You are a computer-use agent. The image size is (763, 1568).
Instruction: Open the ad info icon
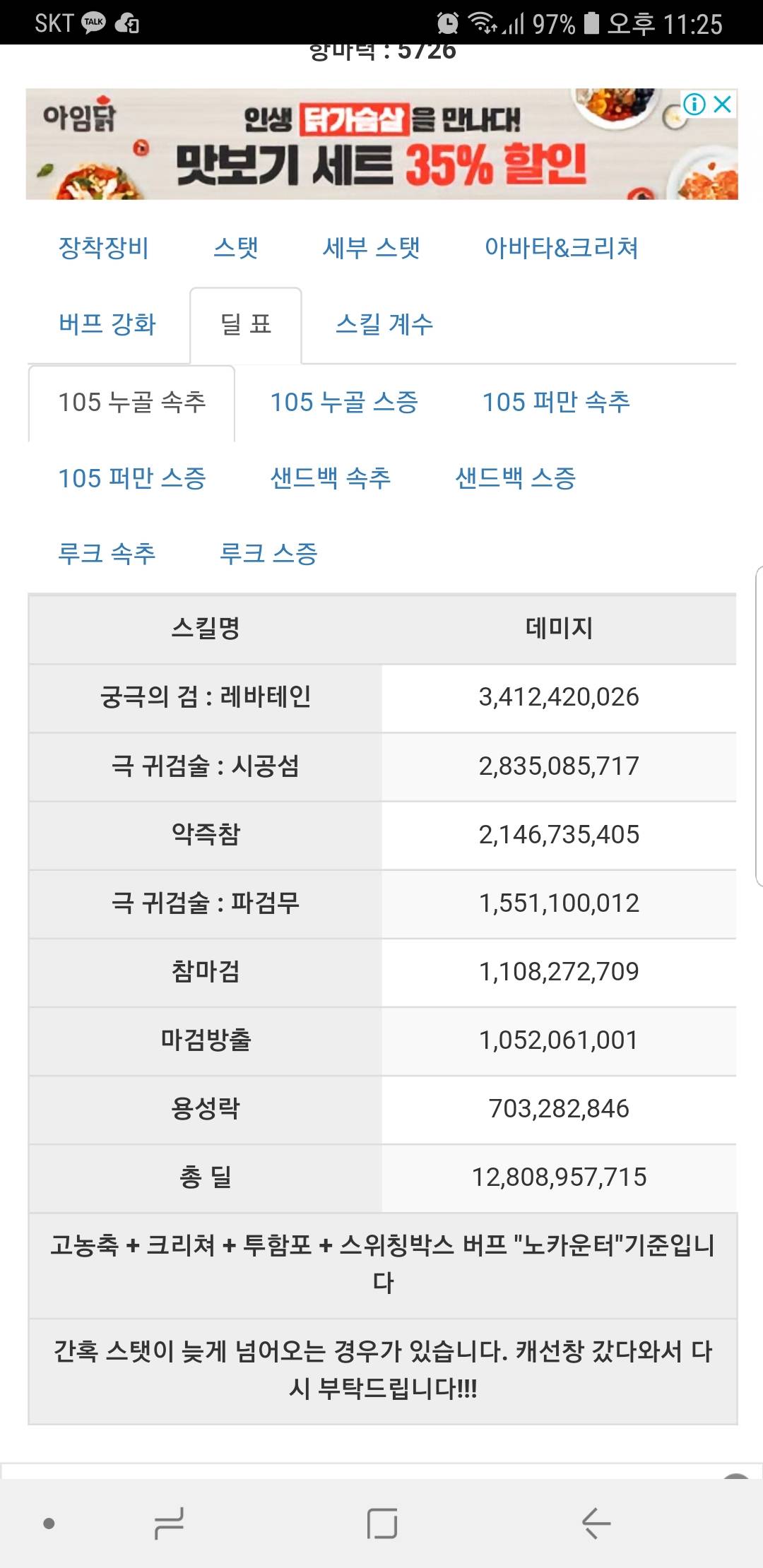pos(694,105)
